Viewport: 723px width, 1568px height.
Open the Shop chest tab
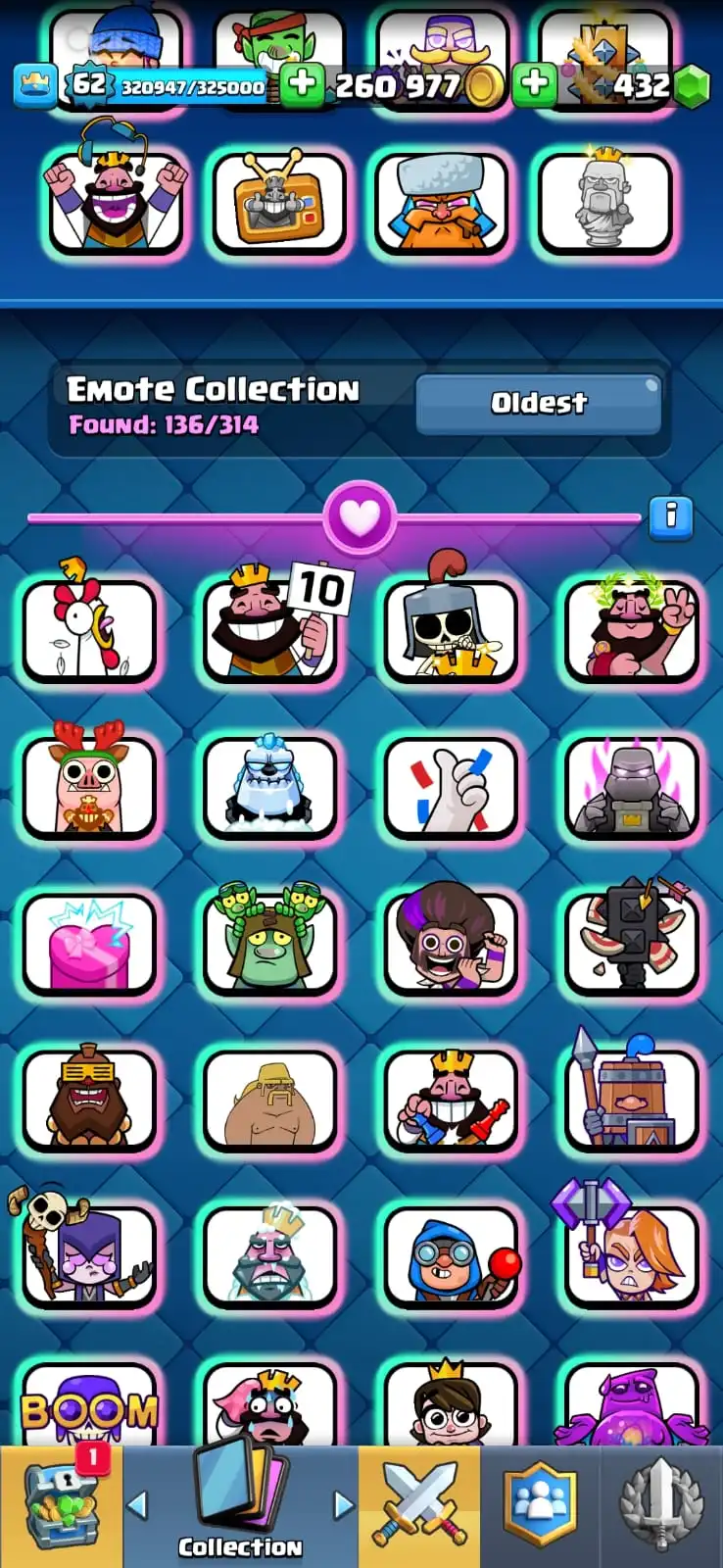tap(62, 1506)
